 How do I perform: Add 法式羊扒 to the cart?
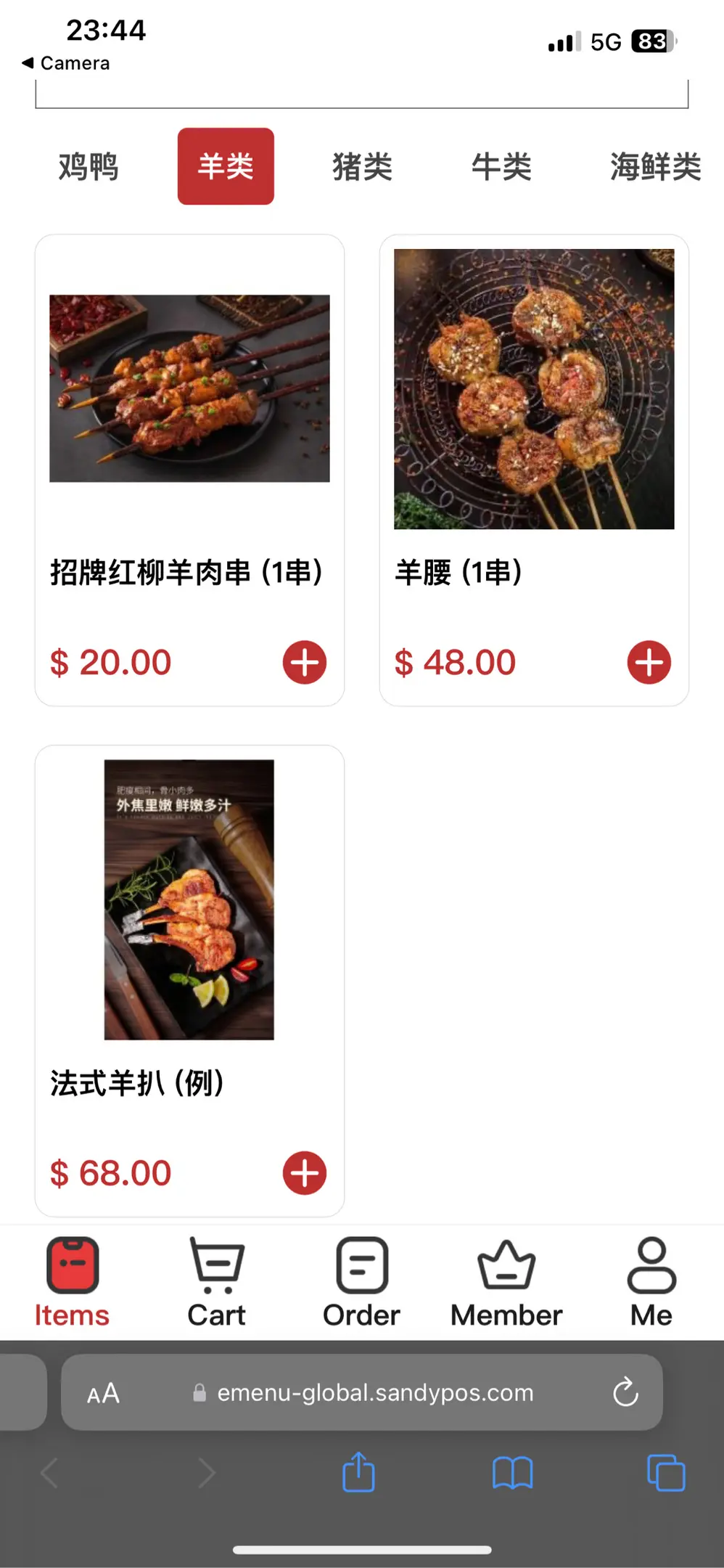(x=304, y=1173)
